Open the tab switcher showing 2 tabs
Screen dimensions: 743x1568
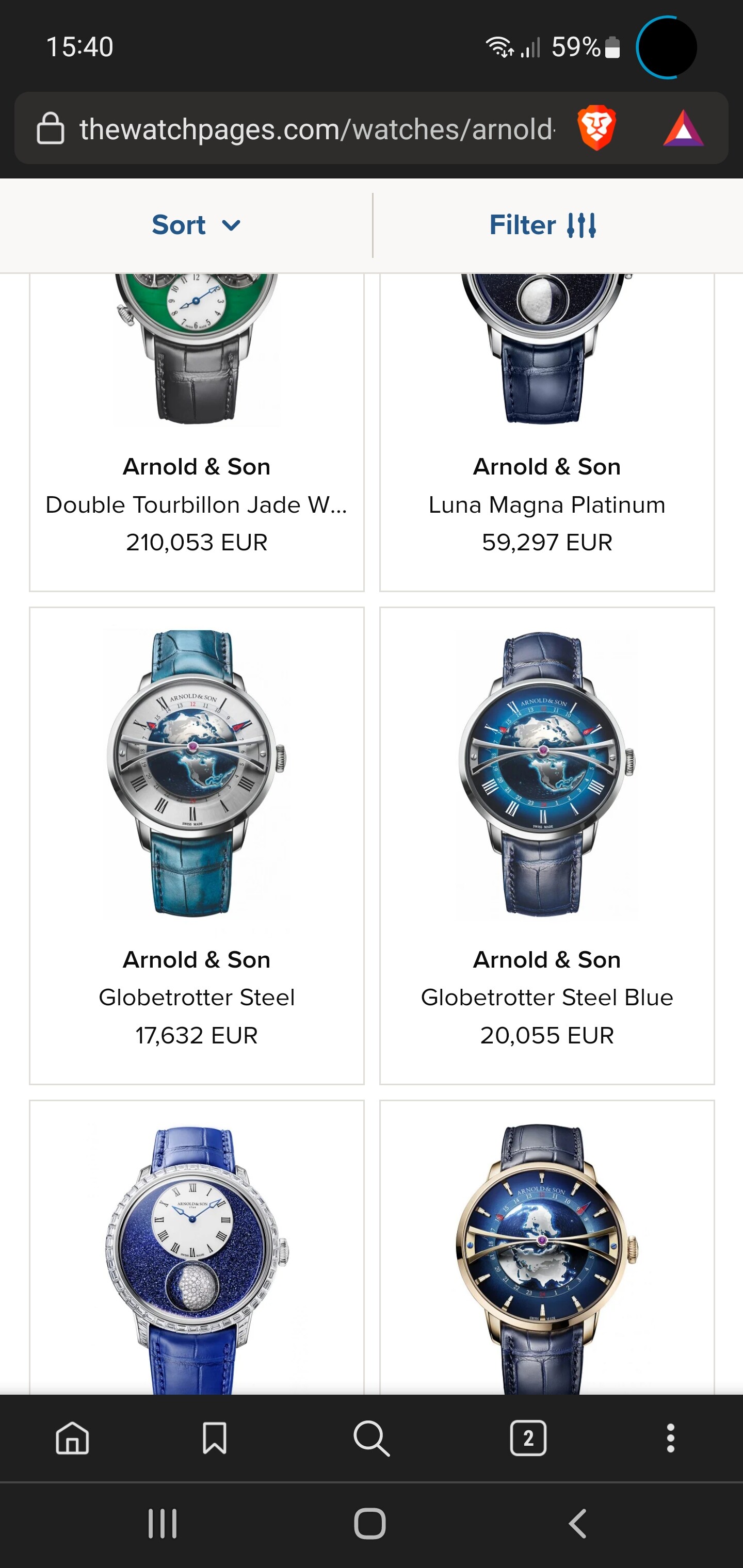point(528,1439)
